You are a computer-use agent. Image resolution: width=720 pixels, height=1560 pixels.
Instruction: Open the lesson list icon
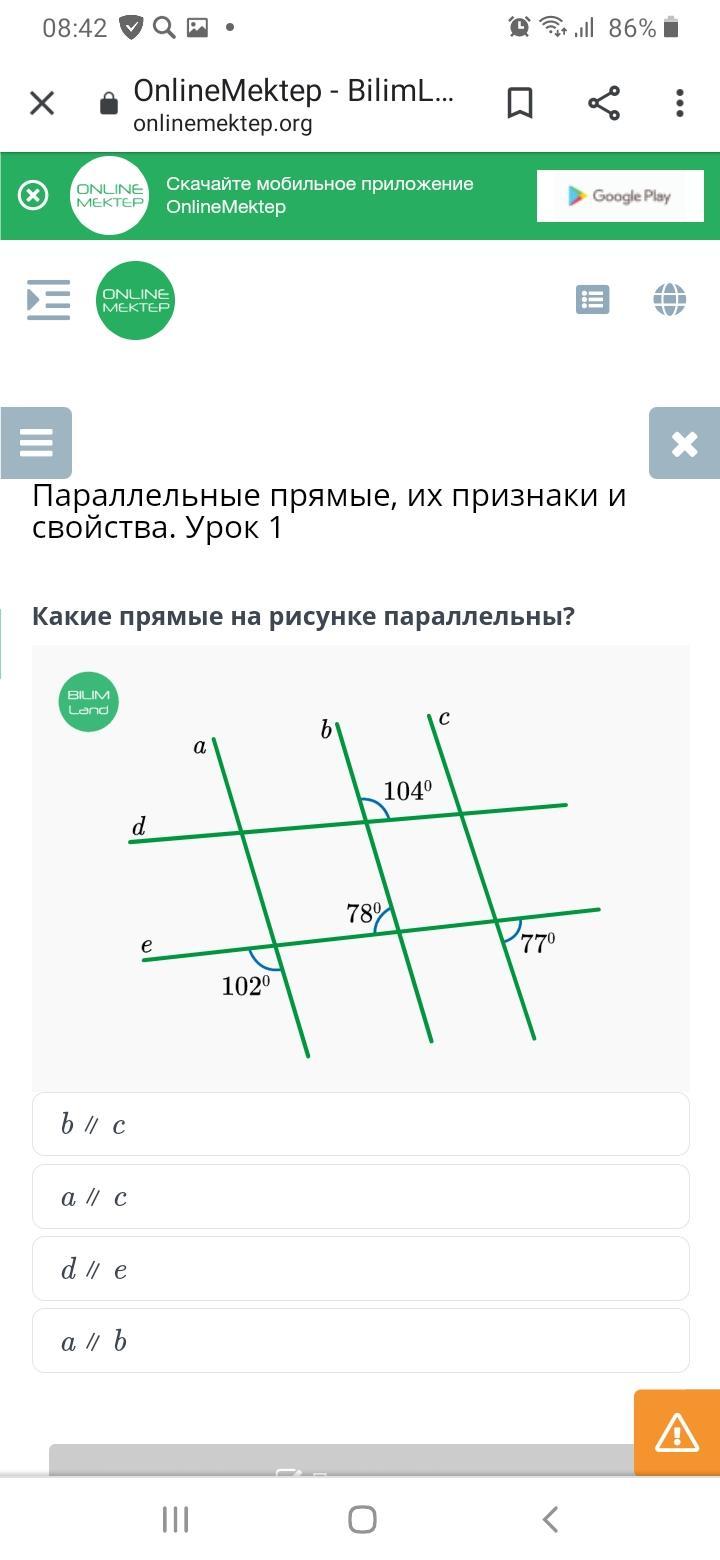pos(593,299)
